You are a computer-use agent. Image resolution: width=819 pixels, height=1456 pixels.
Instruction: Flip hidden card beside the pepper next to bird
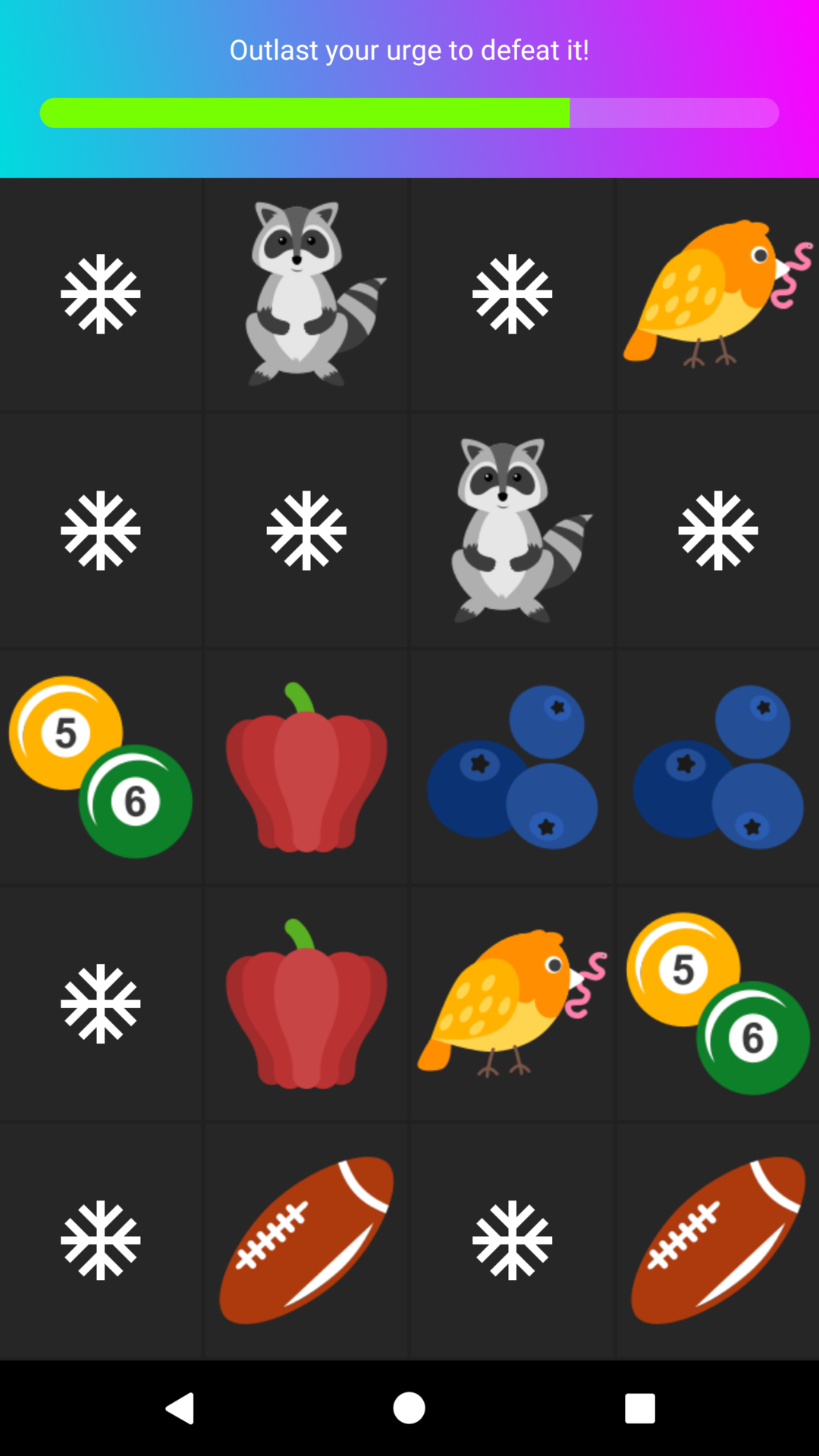point(101,1003)
